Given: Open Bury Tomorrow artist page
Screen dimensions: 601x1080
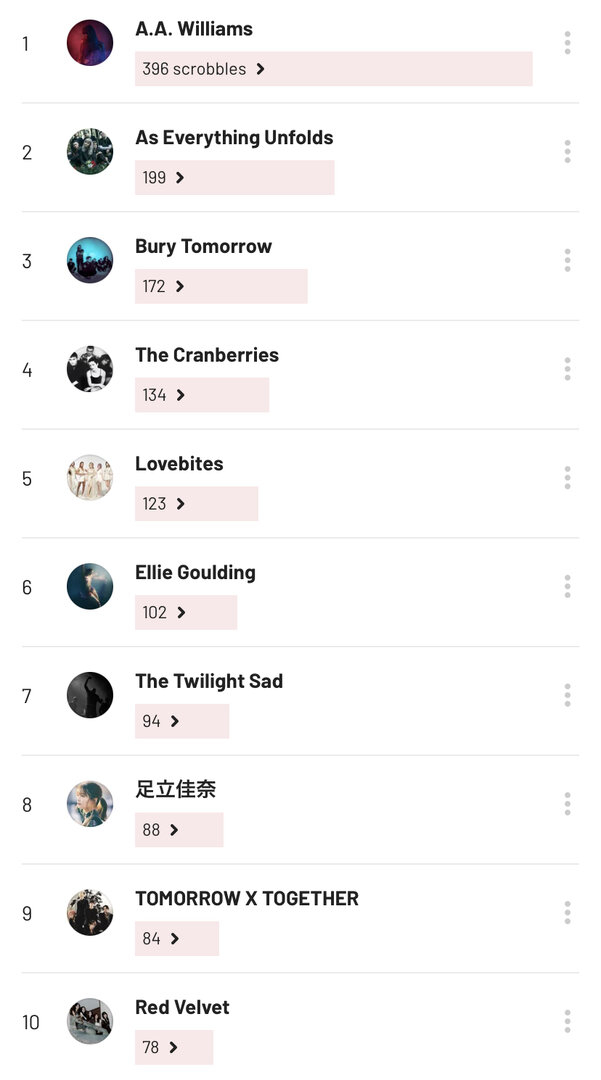Looking at the screenshot, I should coord(203,247).
